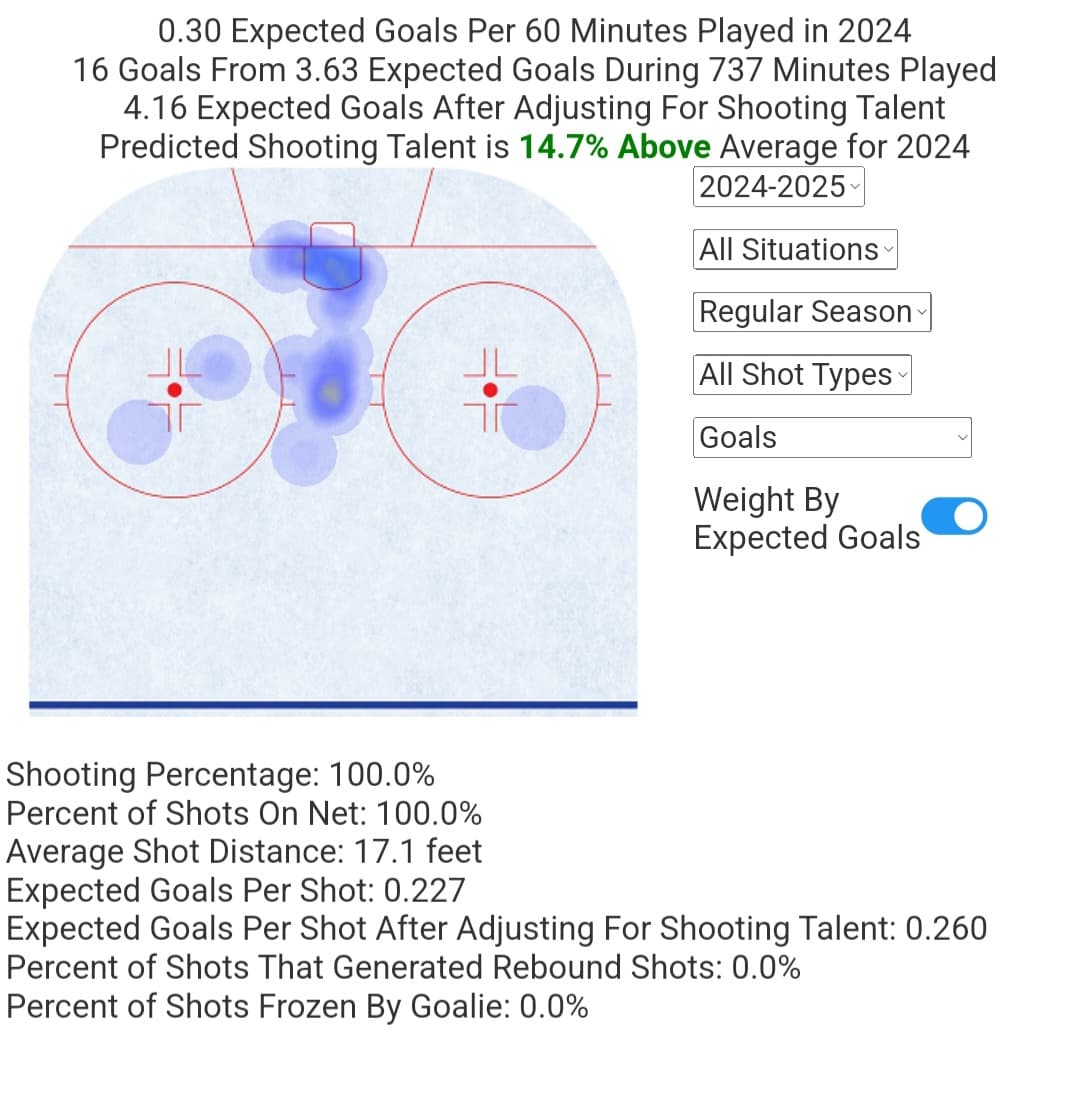This screenshot has width=1080, height=1101.
Task: Open the 2024-2025 season dropdown
Action: 778,187
